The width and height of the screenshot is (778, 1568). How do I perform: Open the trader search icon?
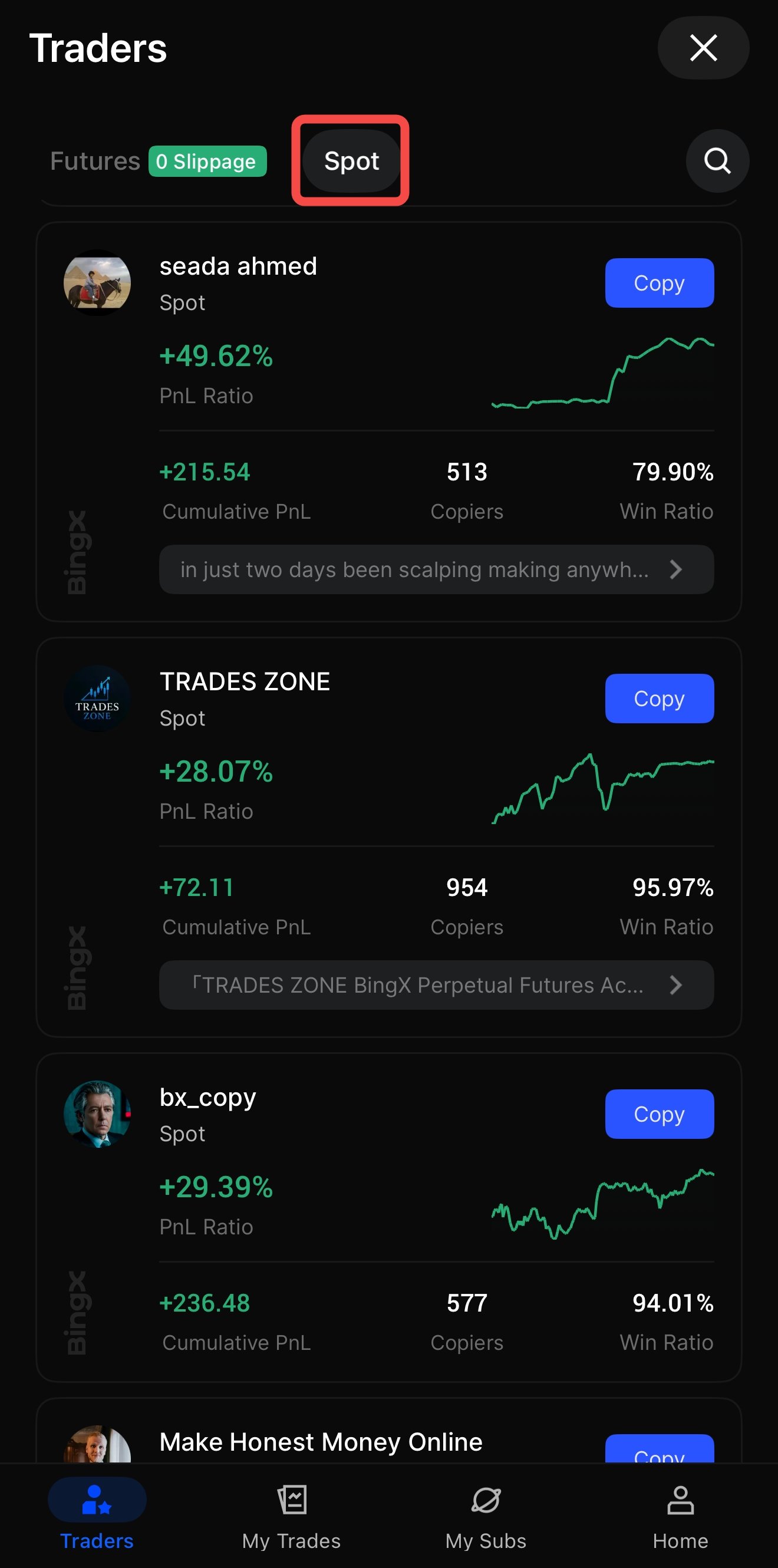tap(717, 162)
